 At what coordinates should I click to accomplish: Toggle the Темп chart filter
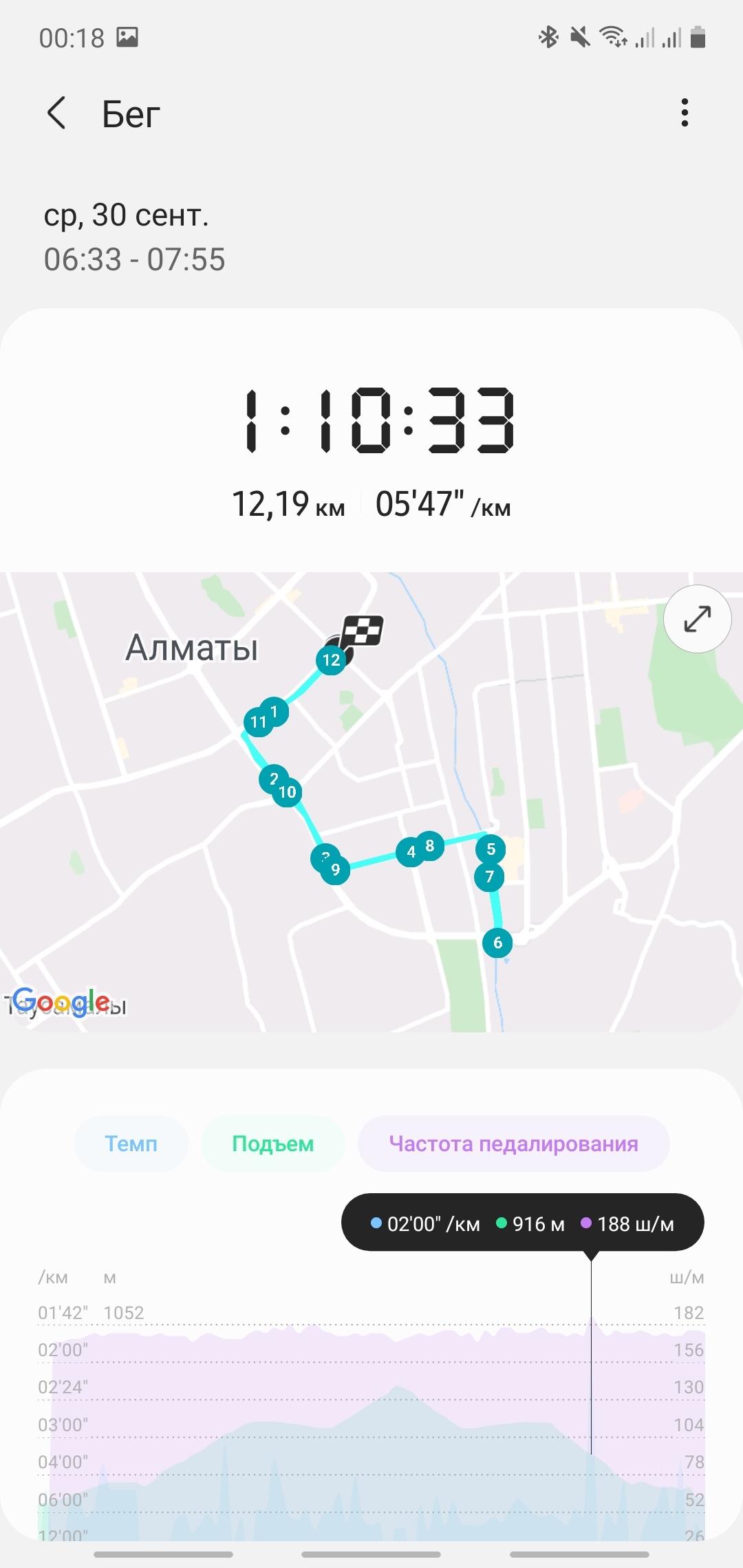click(x=131, y=1144)
